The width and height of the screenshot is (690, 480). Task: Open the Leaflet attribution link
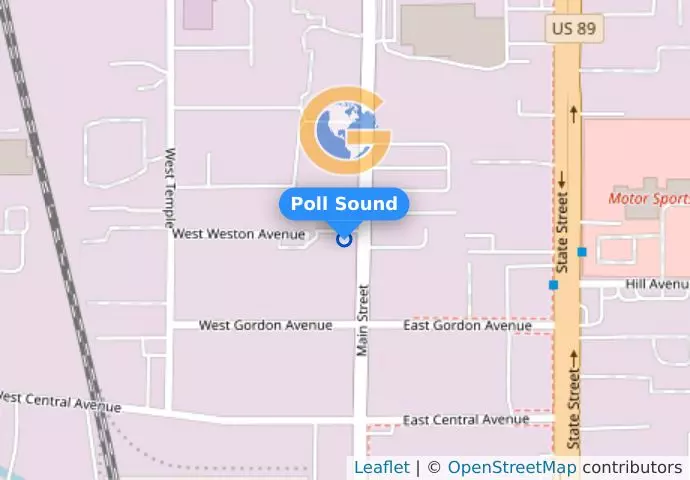click(381, 467)
